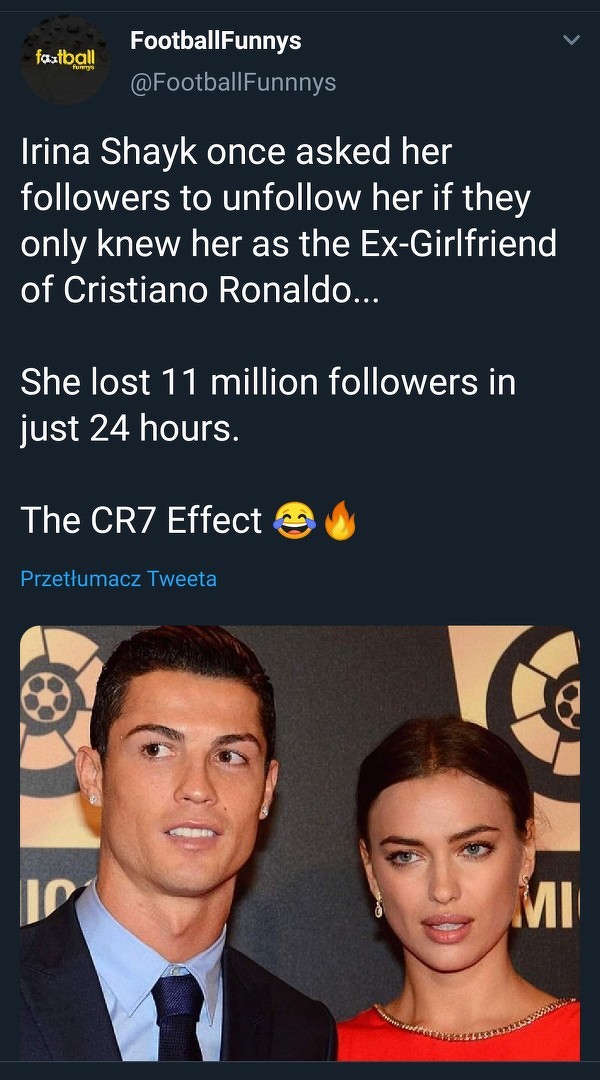Open the FootballFunnys profile picture
600x1080 pixels.
(x=66, y=60)
